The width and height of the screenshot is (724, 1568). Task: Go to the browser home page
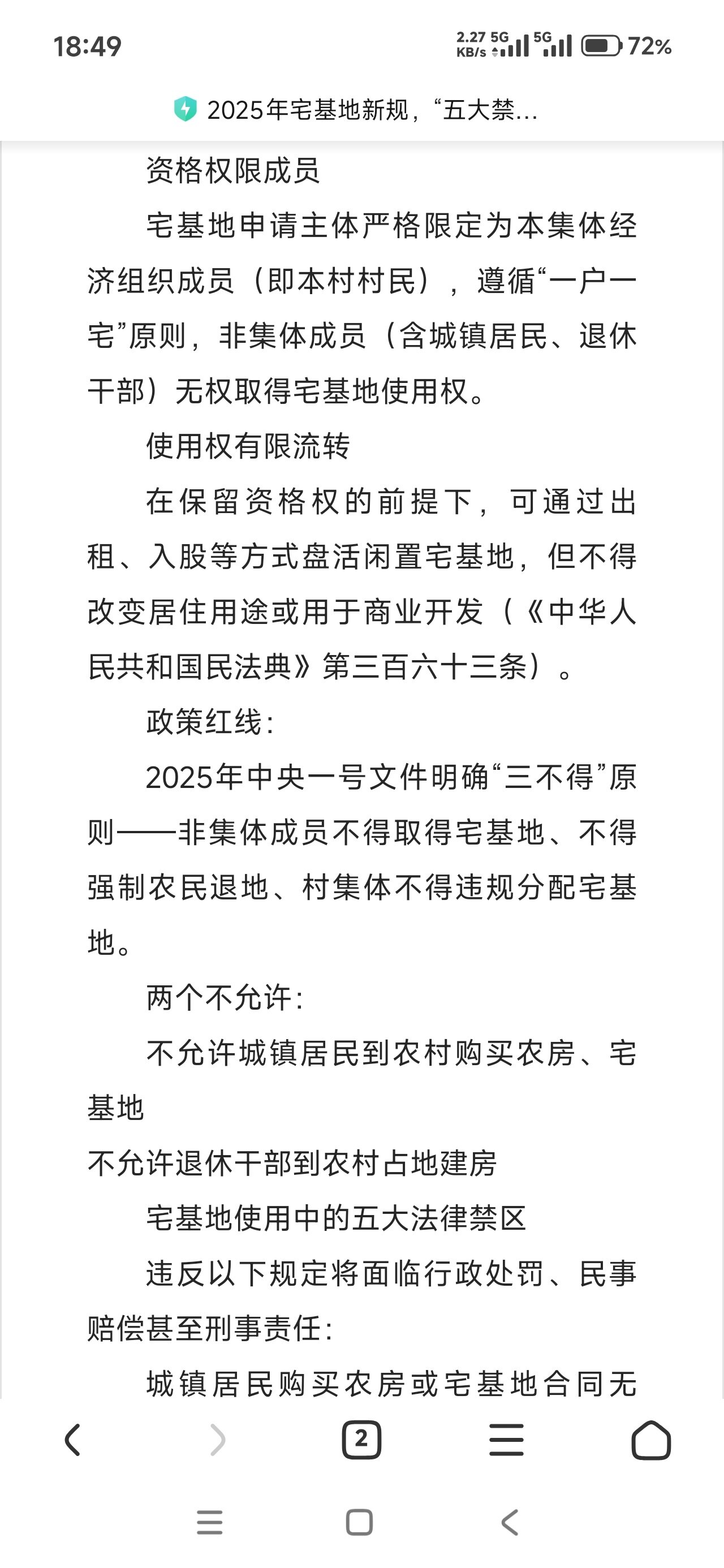652,1440
